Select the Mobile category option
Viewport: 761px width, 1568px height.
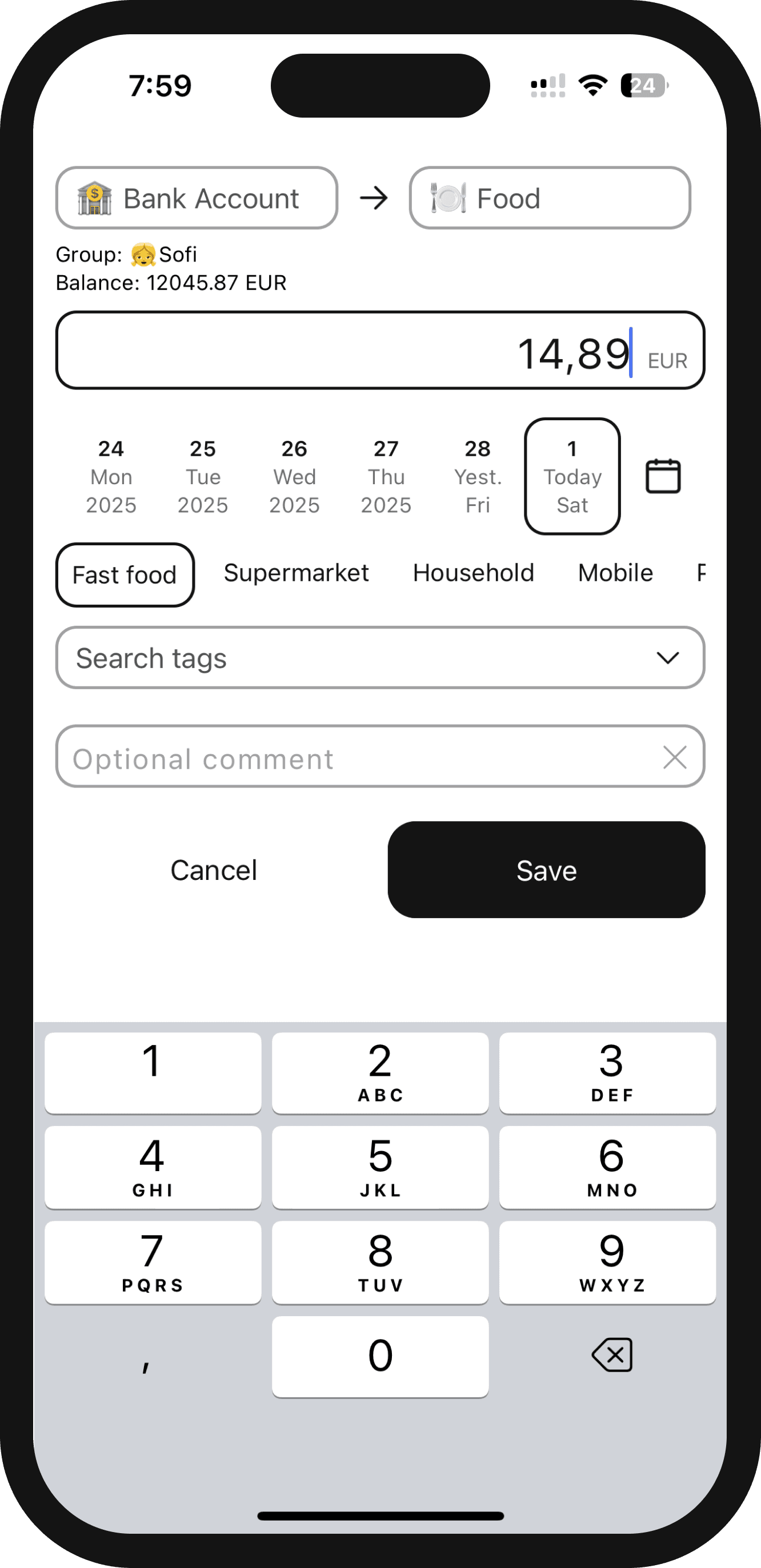coord(615,573)
